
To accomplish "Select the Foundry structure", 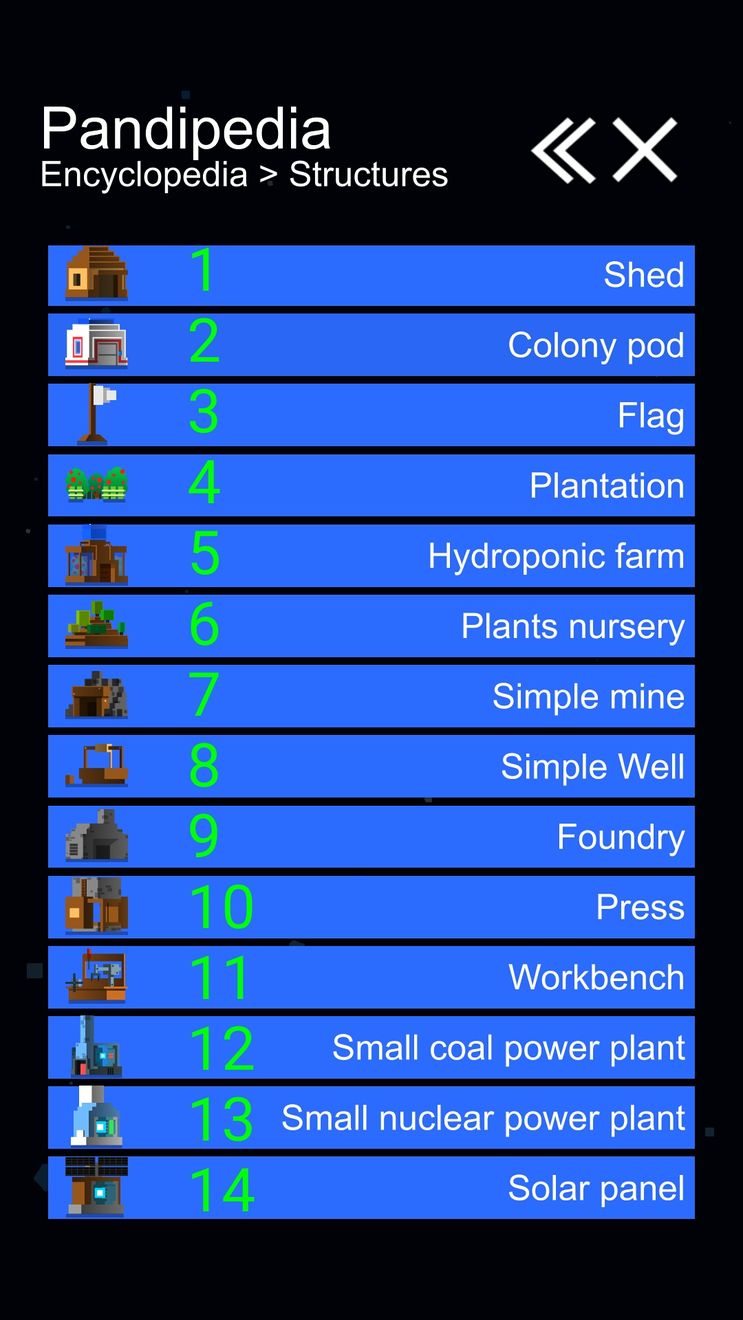I will [x=371, y=837].
